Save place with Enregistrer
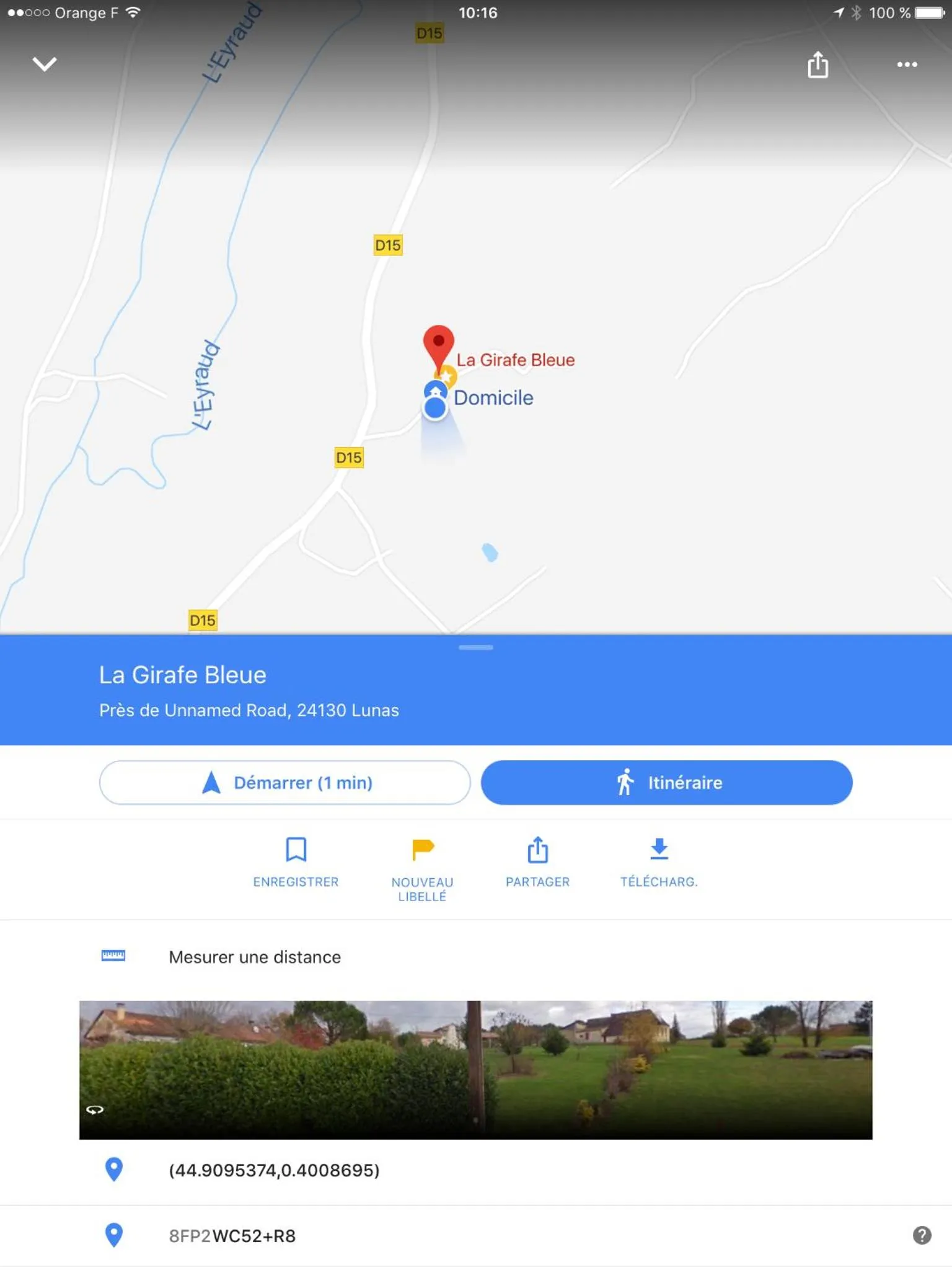 click(x=296, y=861)
